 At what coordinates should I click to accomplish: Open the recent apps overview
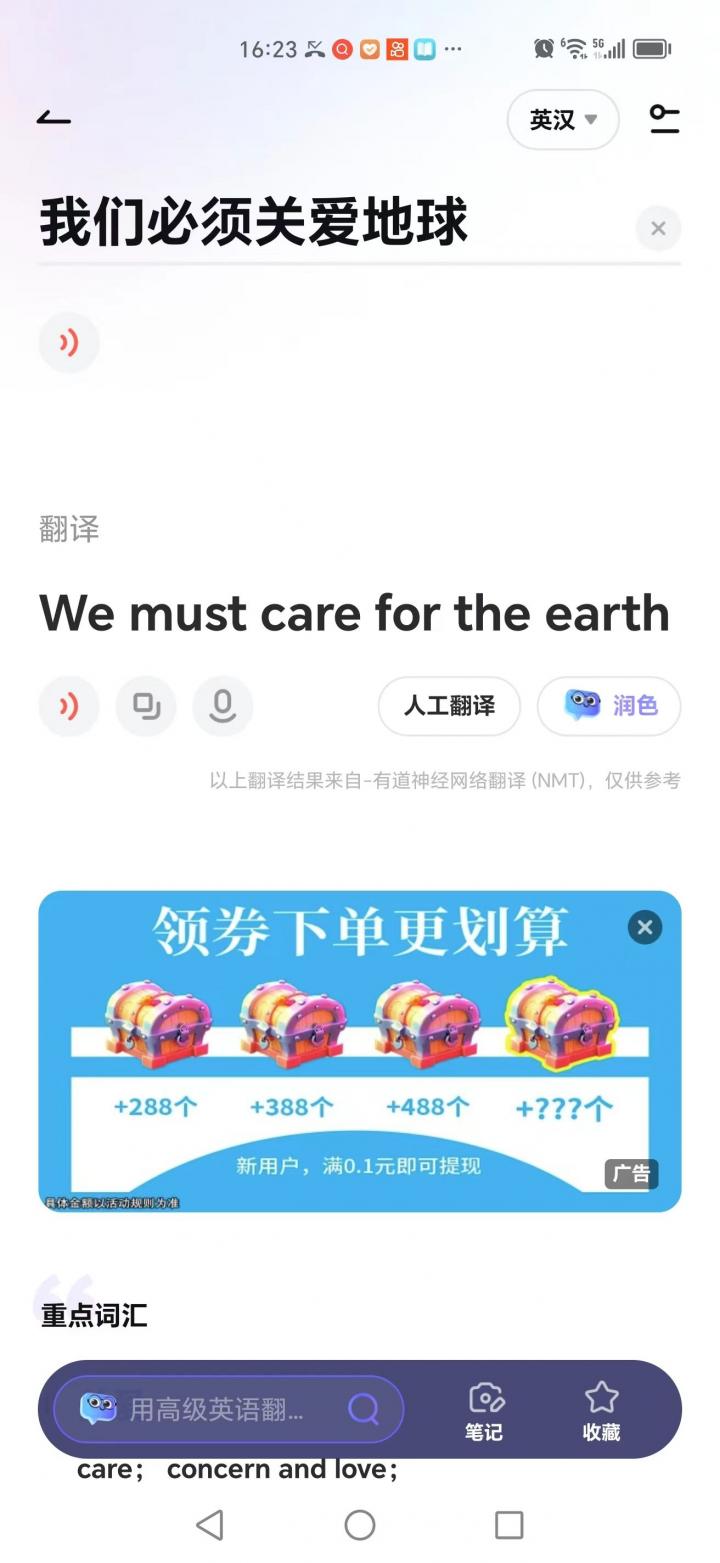point(509,1525)
